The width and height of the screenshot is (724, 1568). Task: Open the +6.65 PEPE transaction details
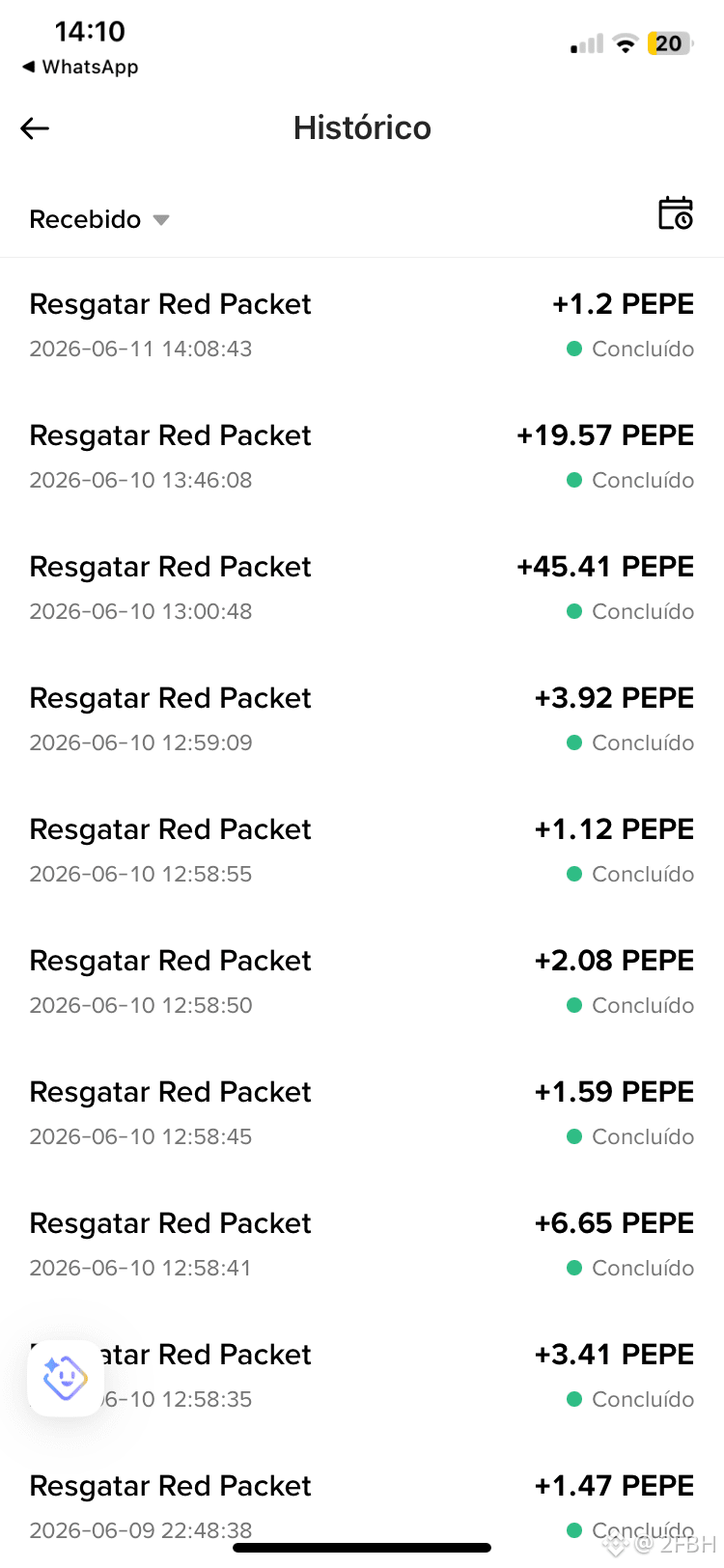pyautogui.click(x=362, y=1244)
